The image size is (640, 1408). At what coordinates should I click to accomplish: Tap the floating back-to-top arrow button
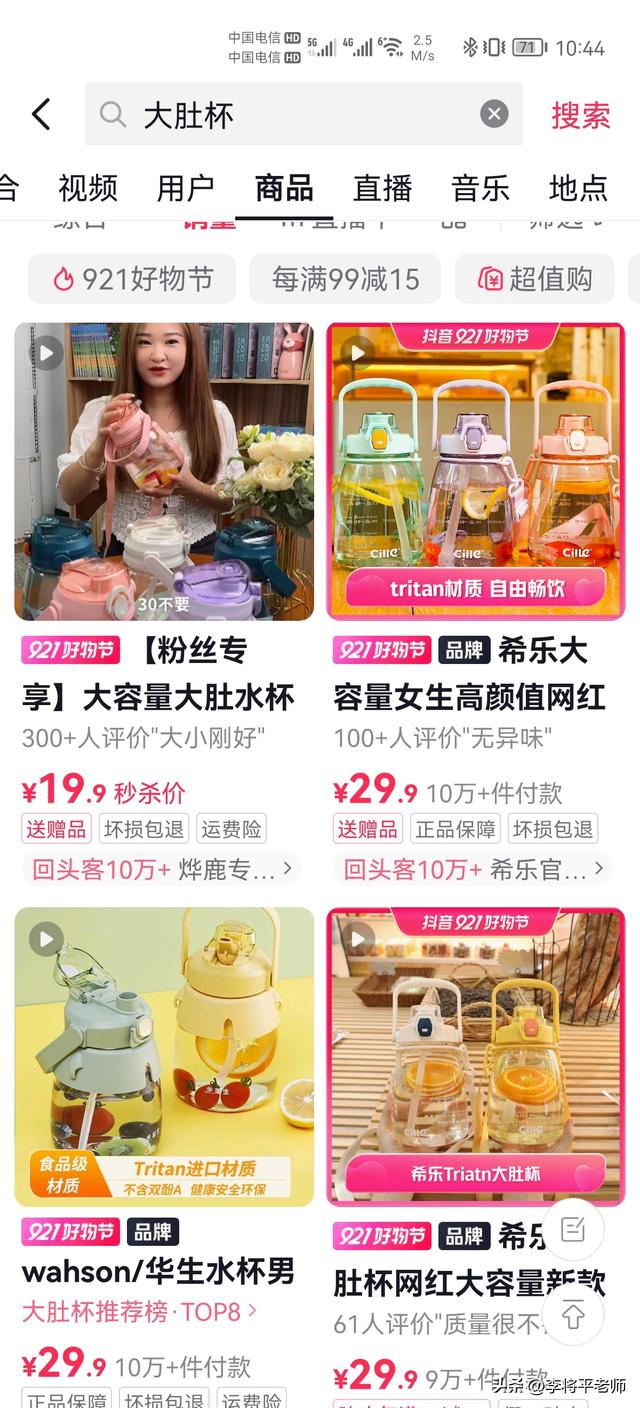click(573, 1314)
